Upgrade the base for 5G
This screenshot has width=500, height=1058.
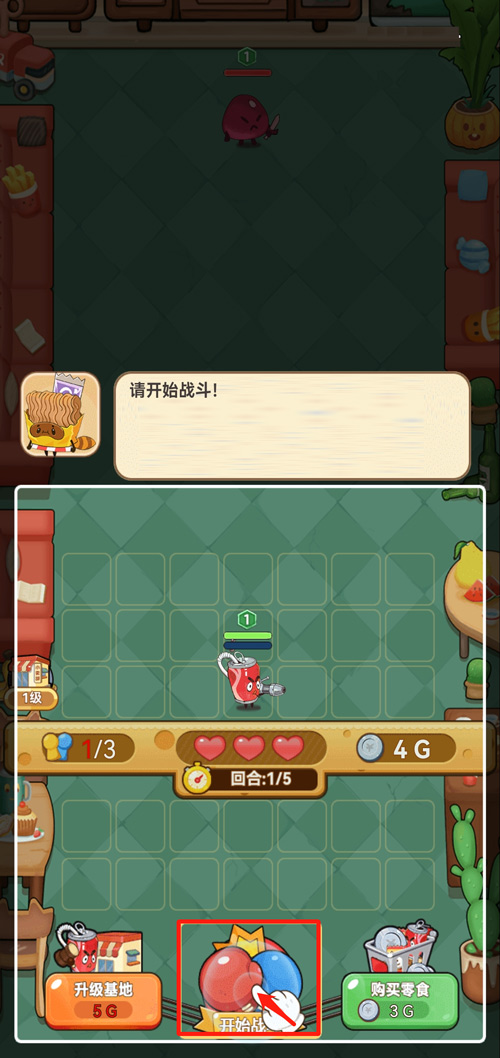point(103,999)
